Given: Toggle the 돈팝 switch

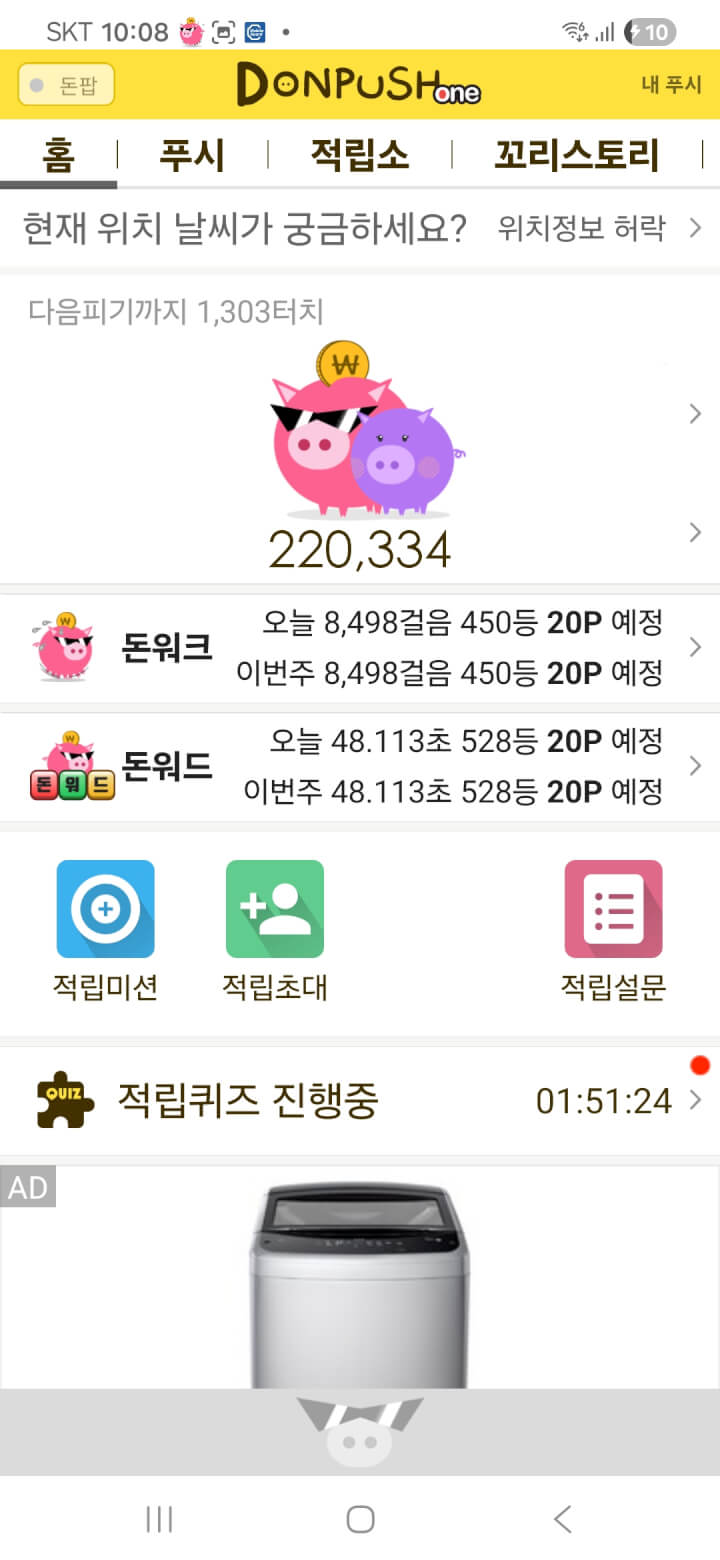Looking at the screenshot, I should pyautogui.click(x=66, y=85).
